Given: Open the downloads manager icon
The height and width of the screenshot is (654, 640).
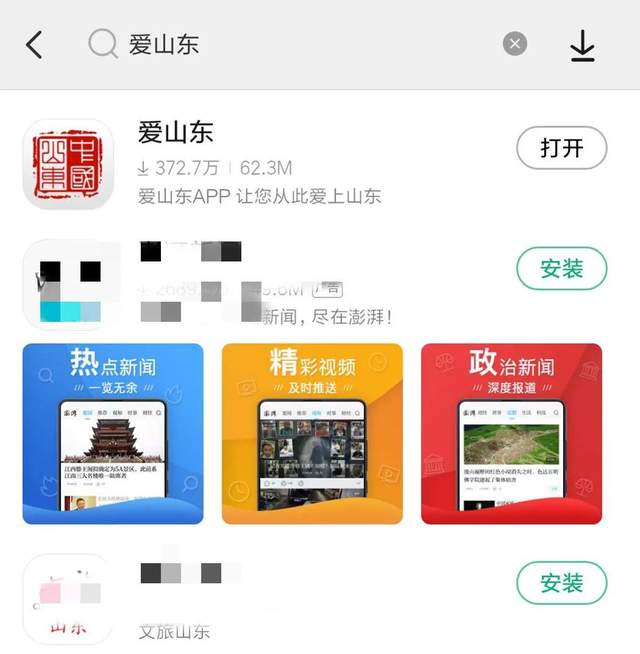Looking at the screenshot, I should [x=583, y=45].
